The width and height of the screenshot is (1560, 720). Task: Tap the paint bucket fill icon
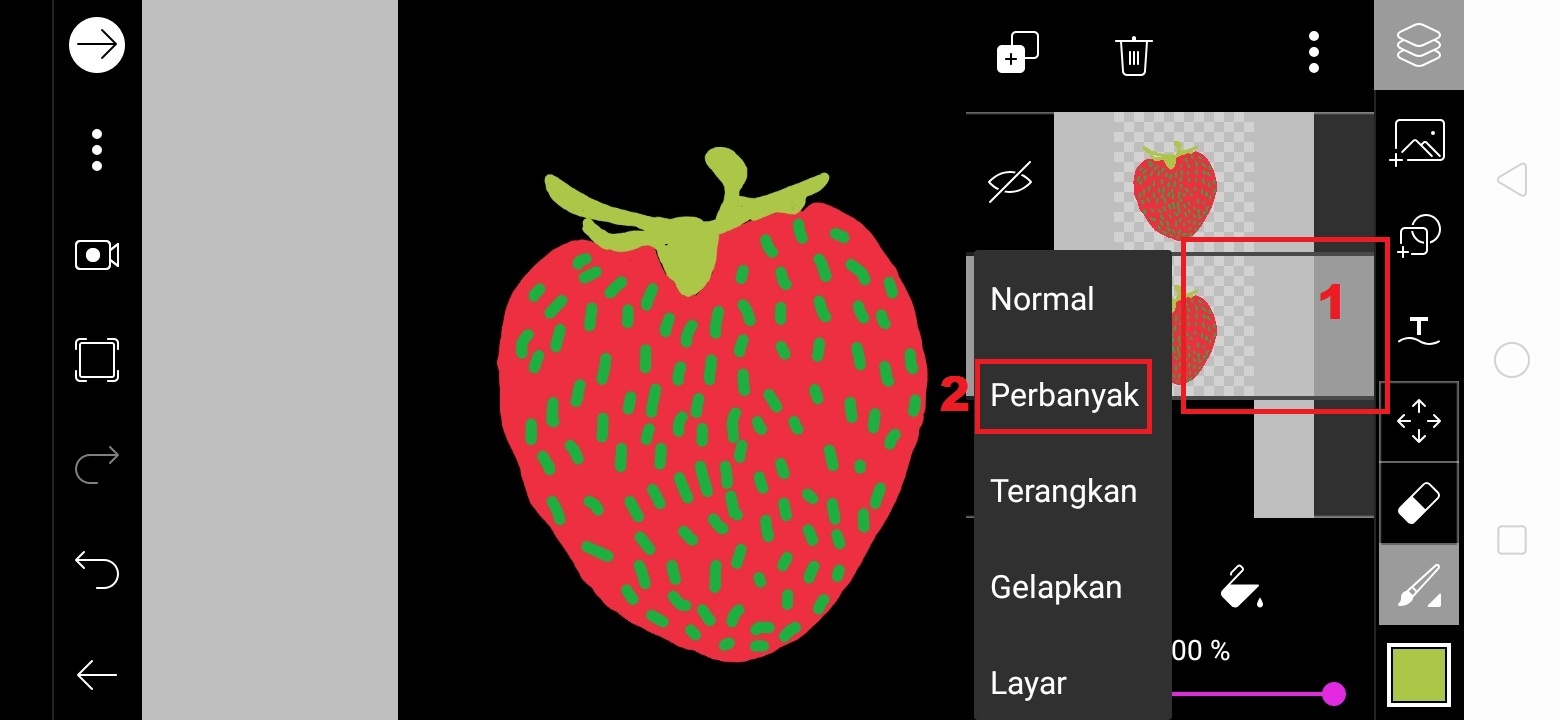1241,587
